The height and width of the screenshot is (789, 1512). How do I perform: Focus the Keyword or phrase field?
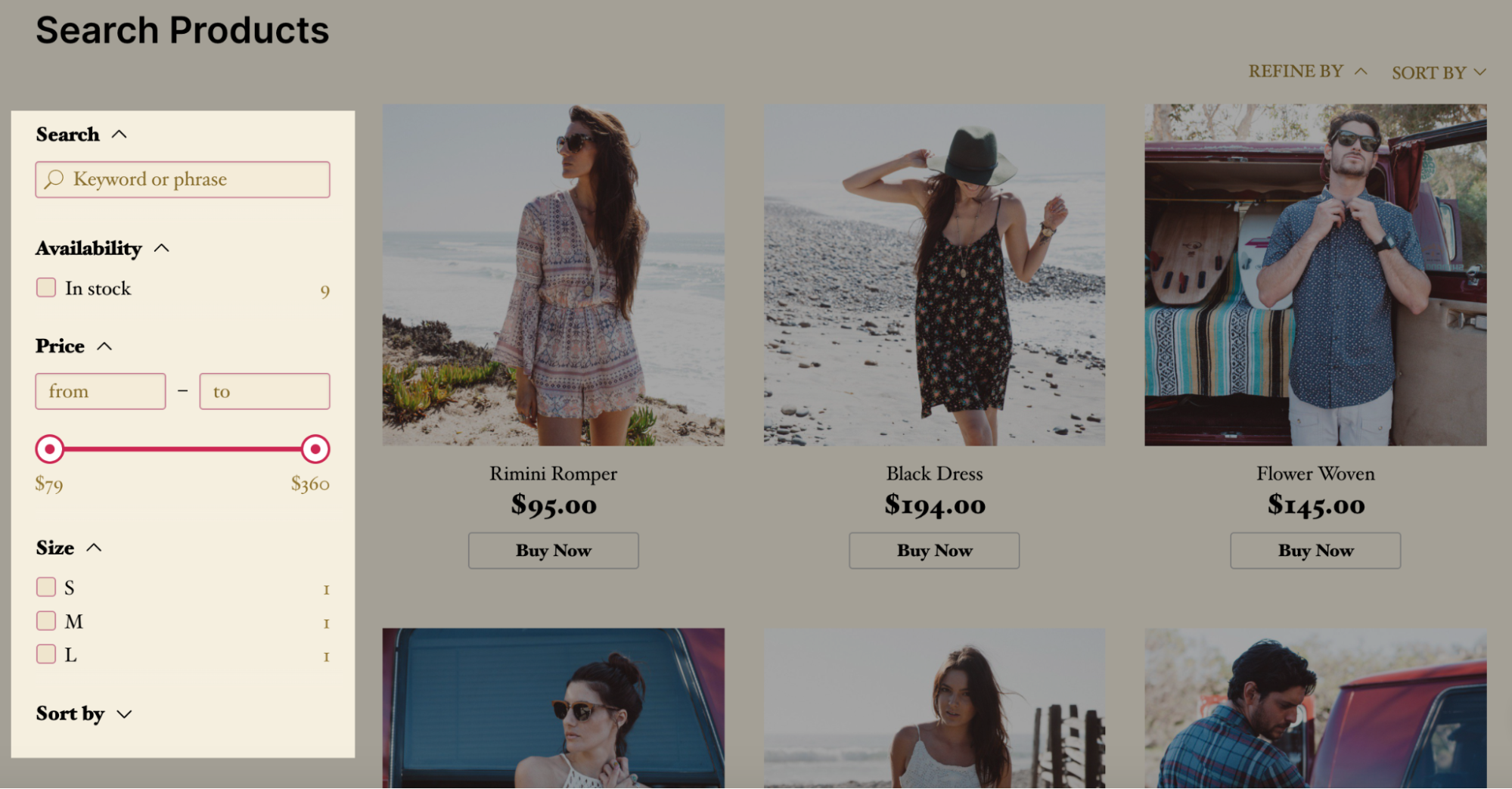(x=182, y=180)
